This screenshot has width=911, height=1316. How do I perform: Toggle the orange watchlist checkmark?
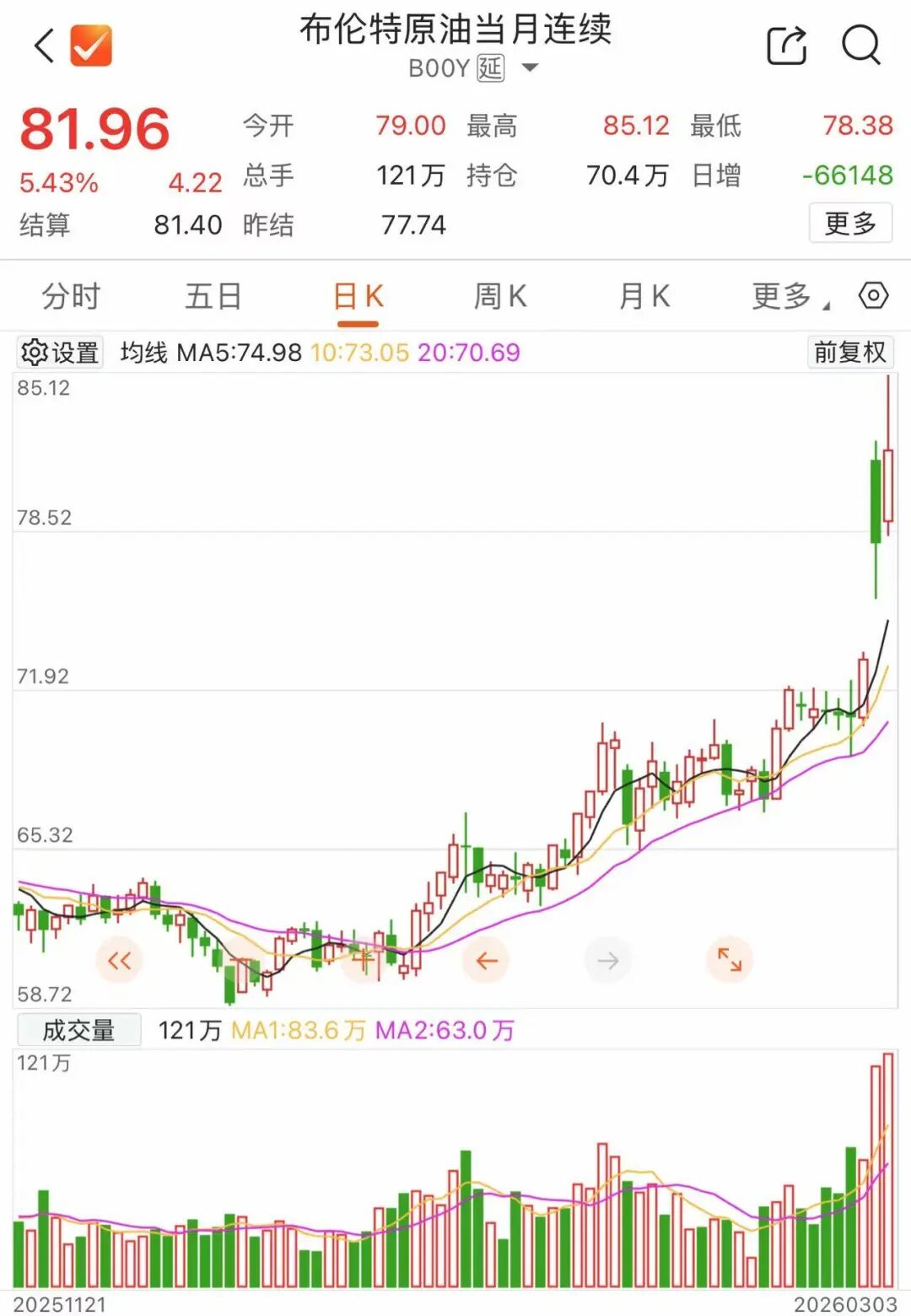click(x=91, y=46)
